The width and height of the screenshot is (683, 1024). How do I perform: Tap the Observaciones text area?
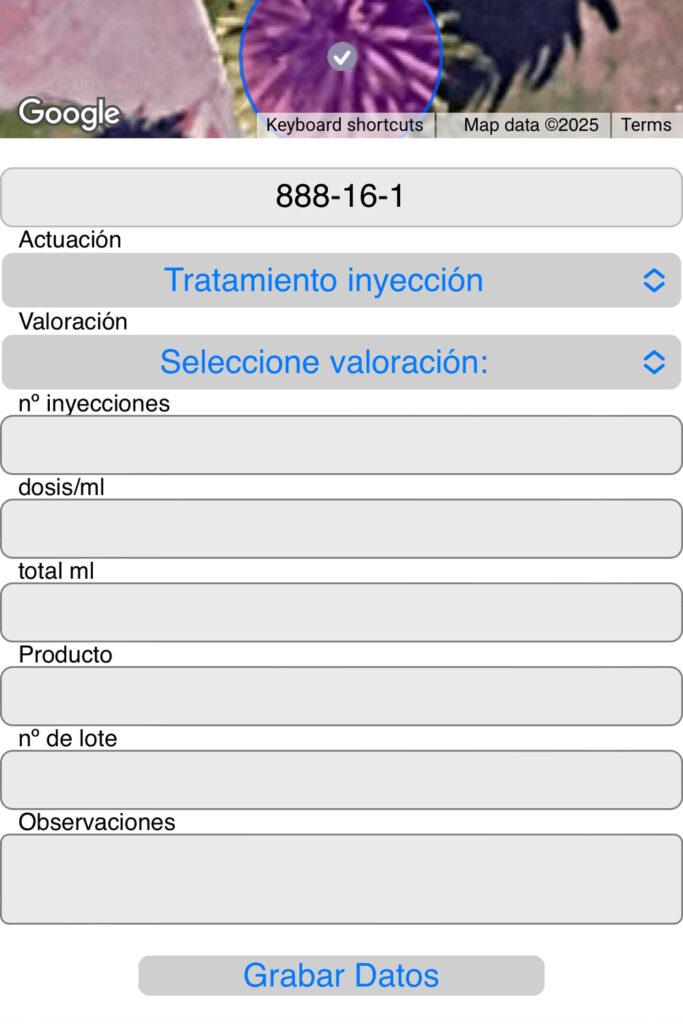click(x=341, y=879)
